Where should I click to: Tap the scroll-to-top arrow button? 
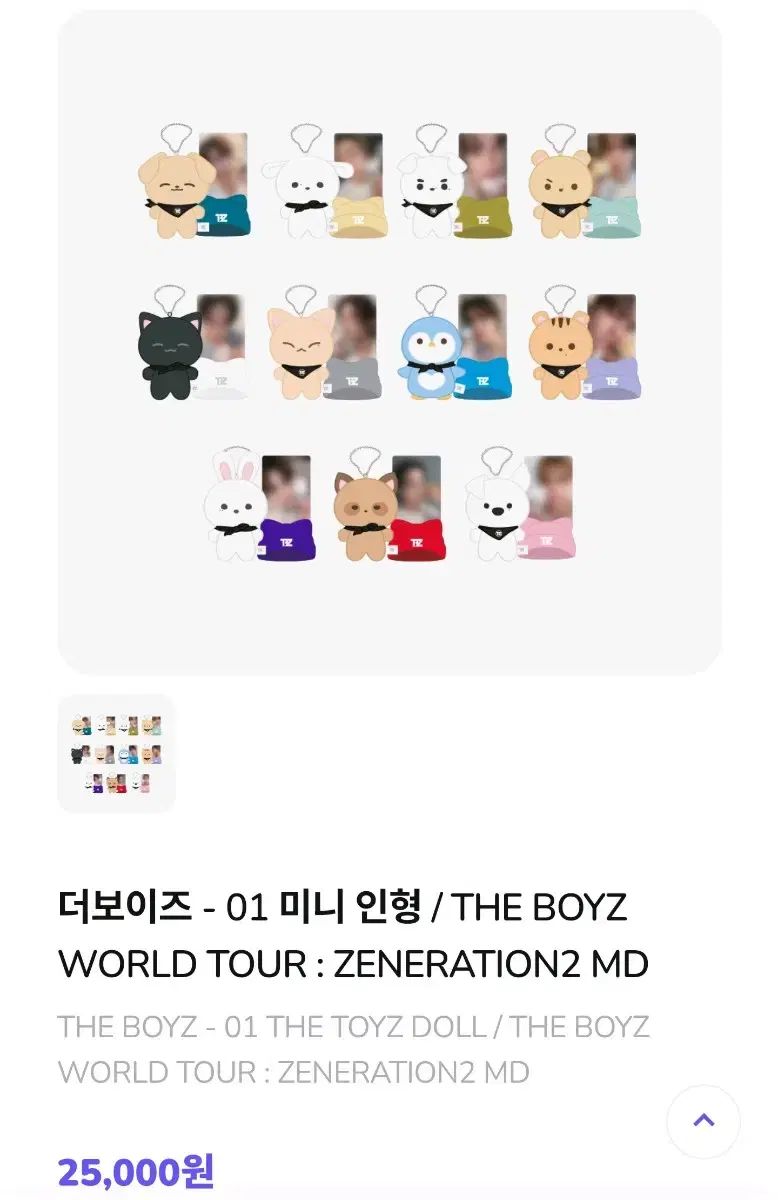point(703,1121)
